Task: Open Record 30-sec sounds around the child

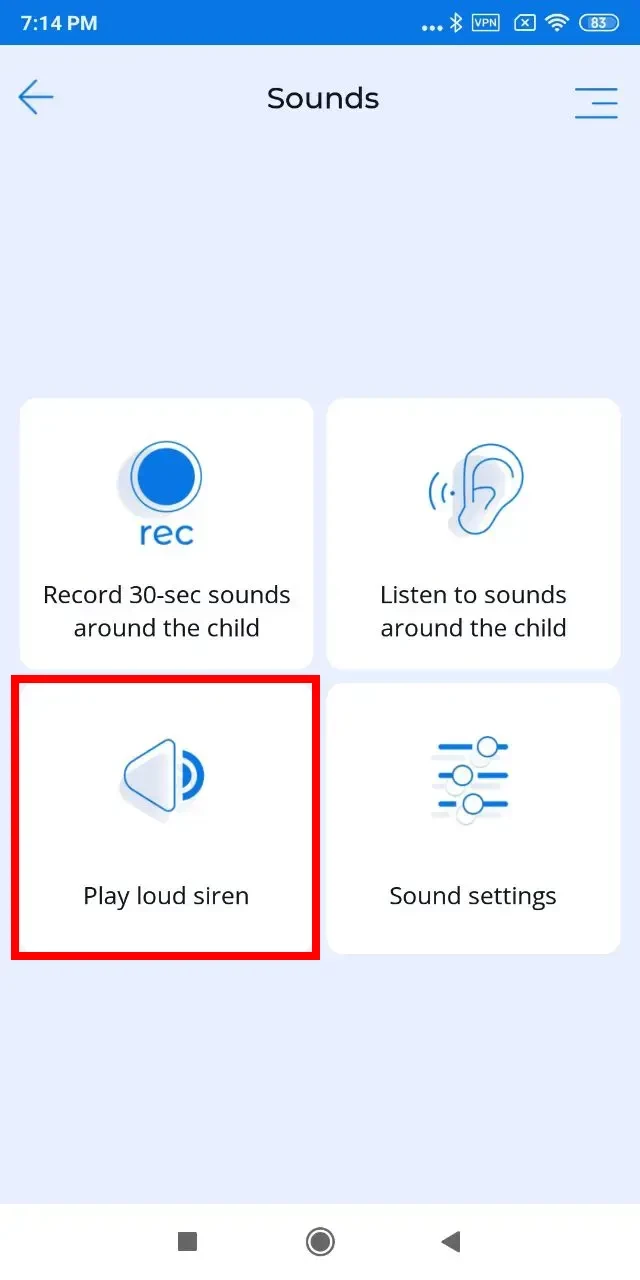Action: (x=167, y=534)
